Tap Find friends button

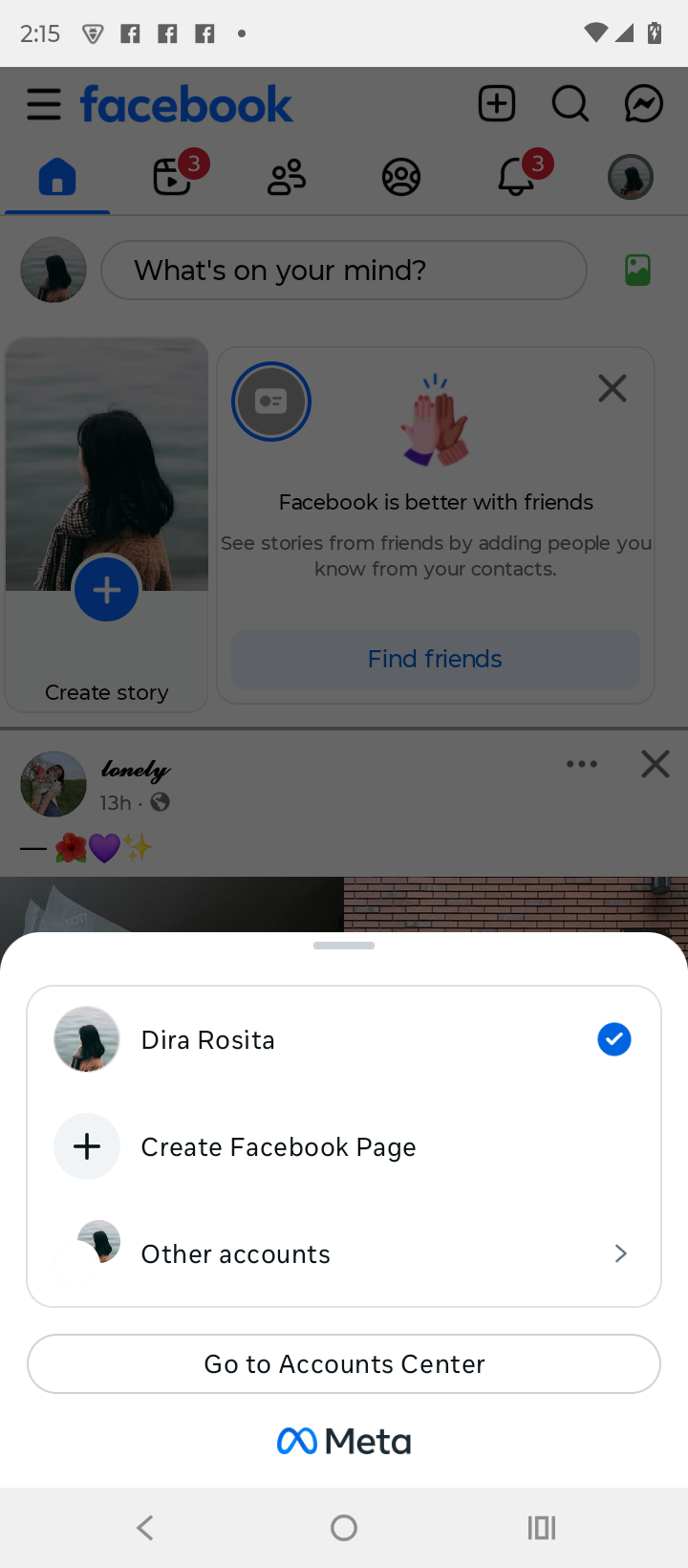point(435,659)
